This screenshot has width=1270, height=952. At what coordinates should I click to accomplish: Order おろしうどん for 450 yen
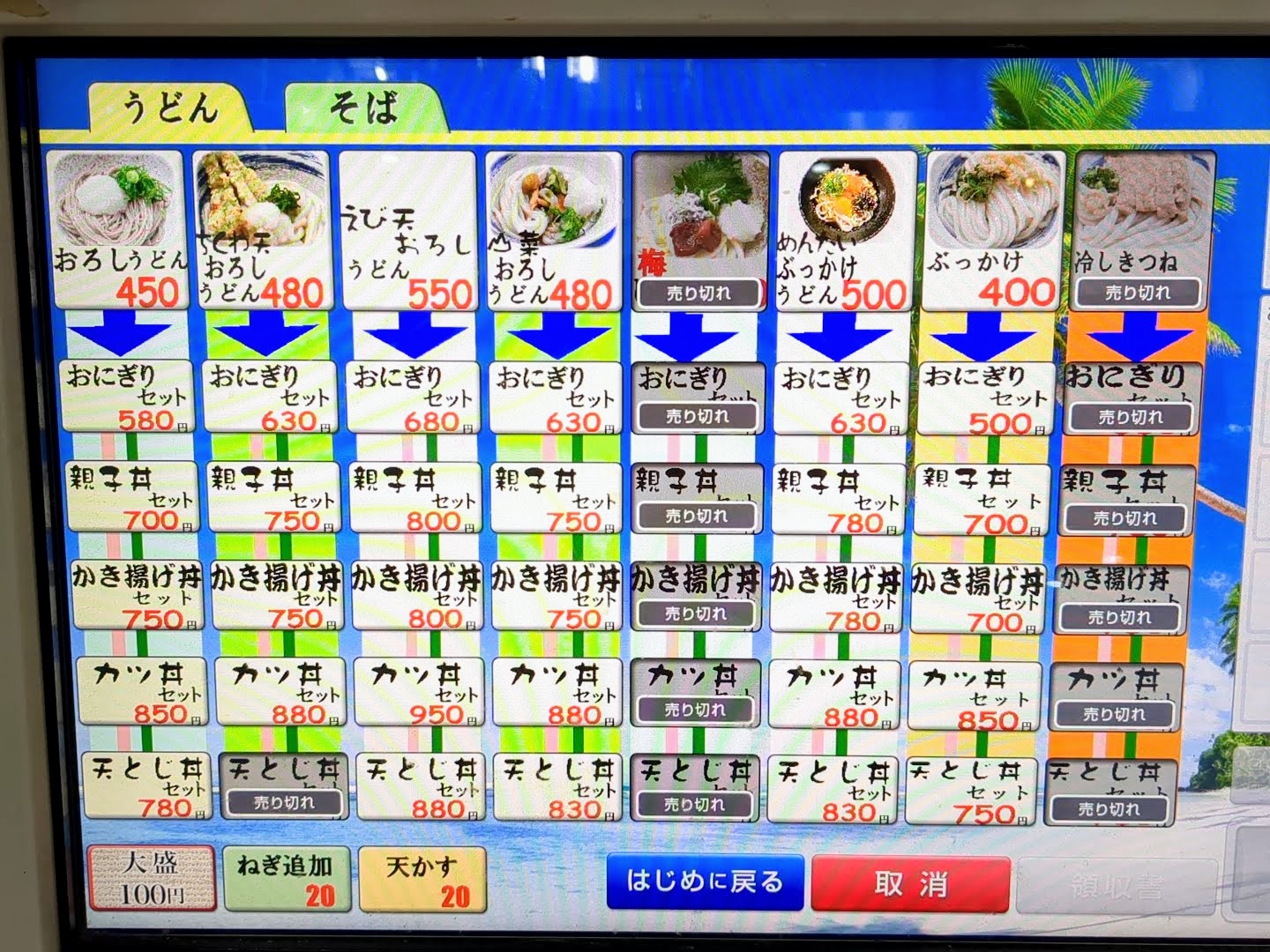point(117,231)
